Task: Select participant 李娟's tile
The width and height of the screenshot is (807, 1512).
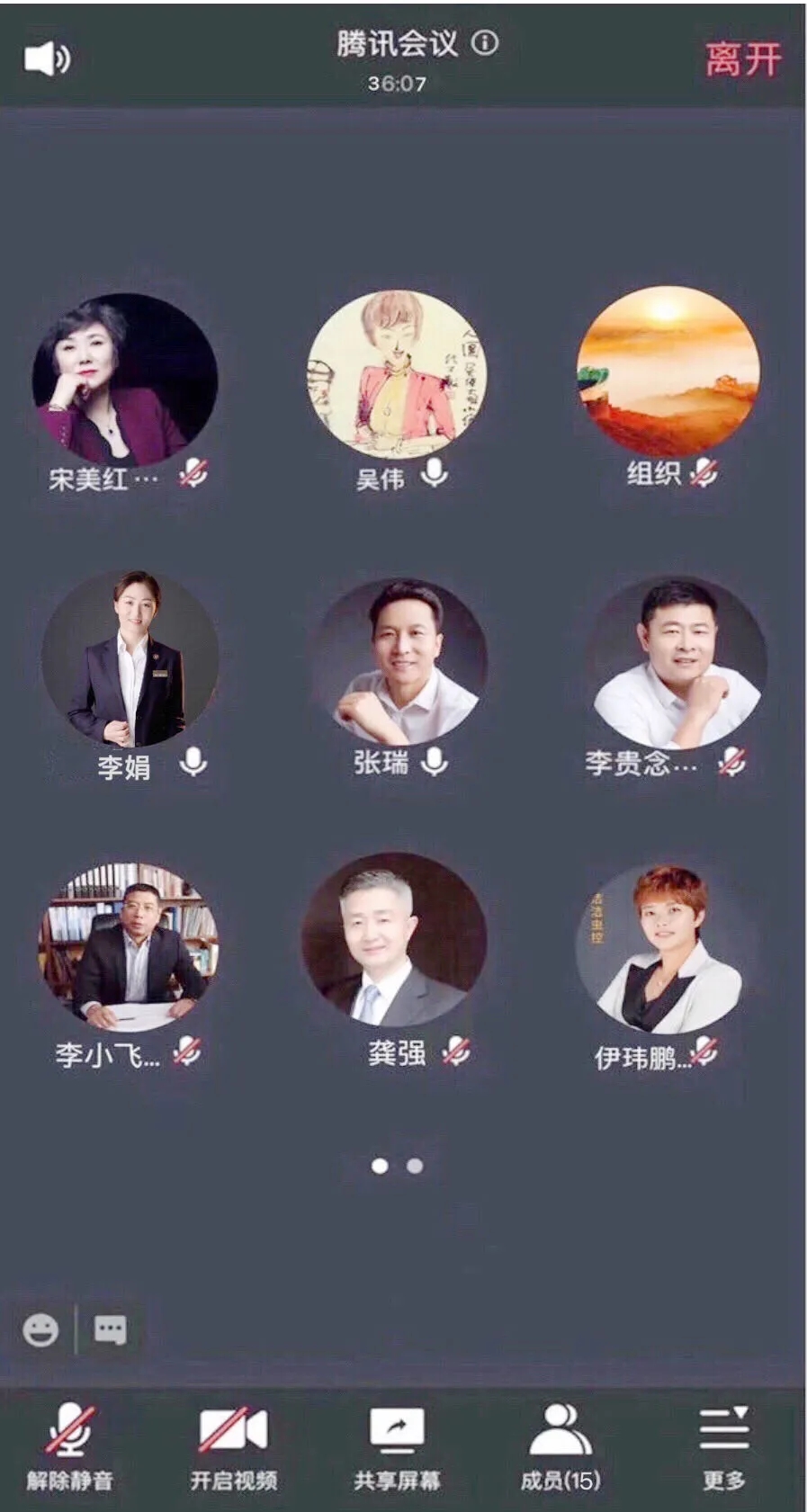Action: pos(130,659)
